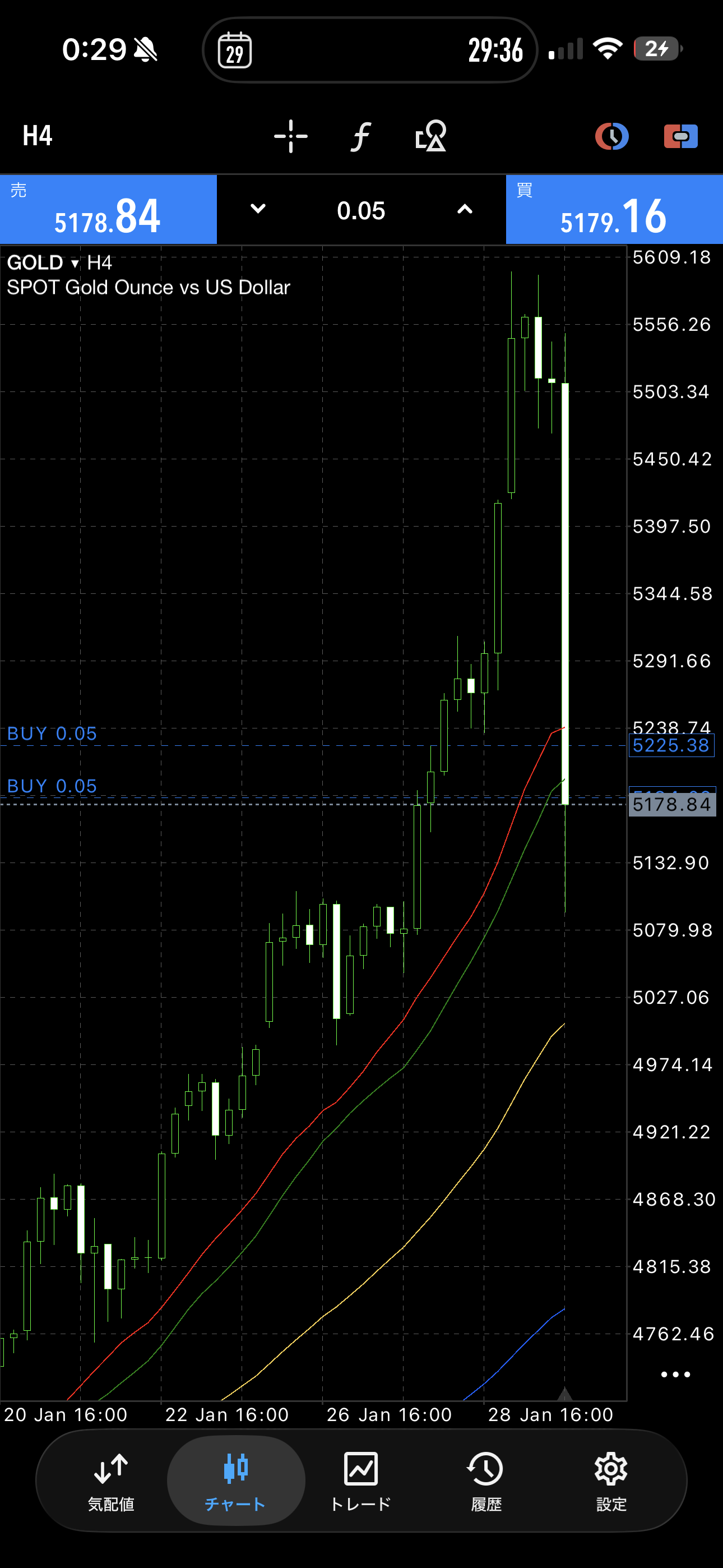Select the チャート tab

[x=235, y=1481]
